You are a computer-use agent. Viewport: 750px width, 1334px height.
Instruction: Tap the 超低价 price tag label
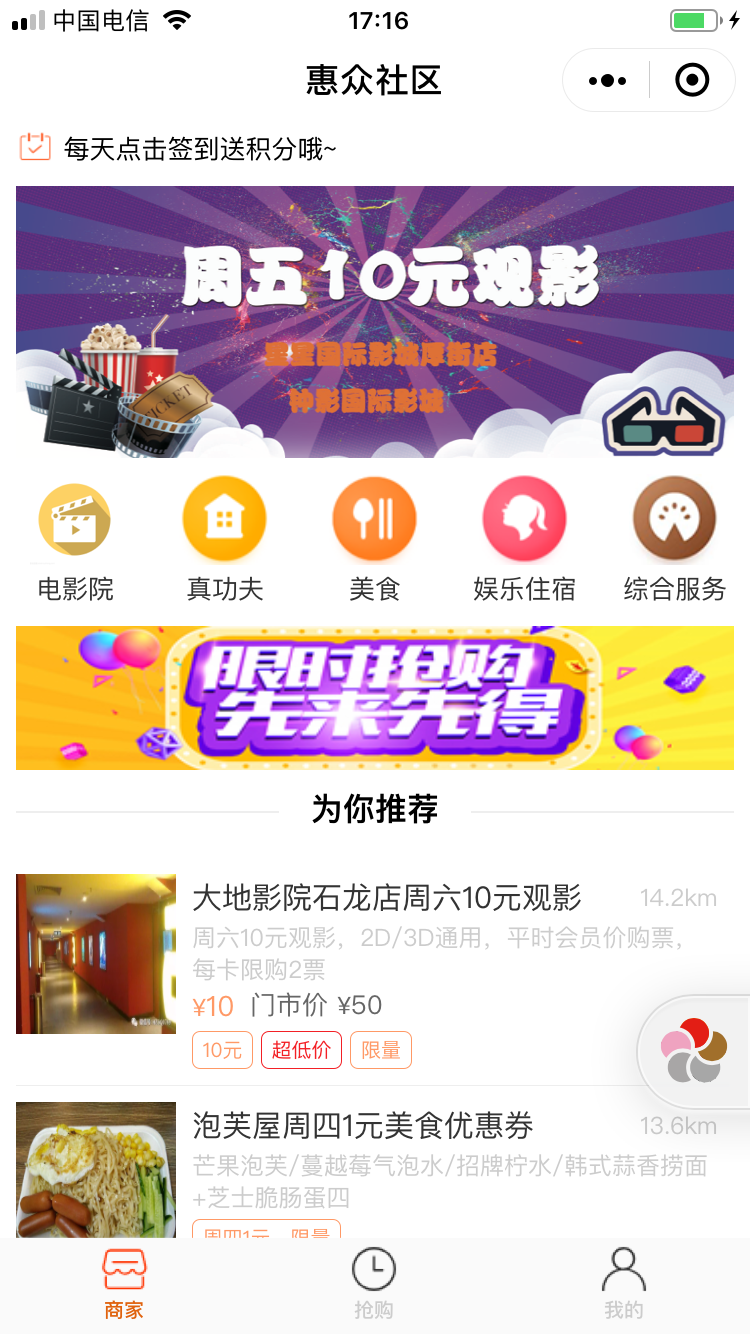tap(300, 1049)
